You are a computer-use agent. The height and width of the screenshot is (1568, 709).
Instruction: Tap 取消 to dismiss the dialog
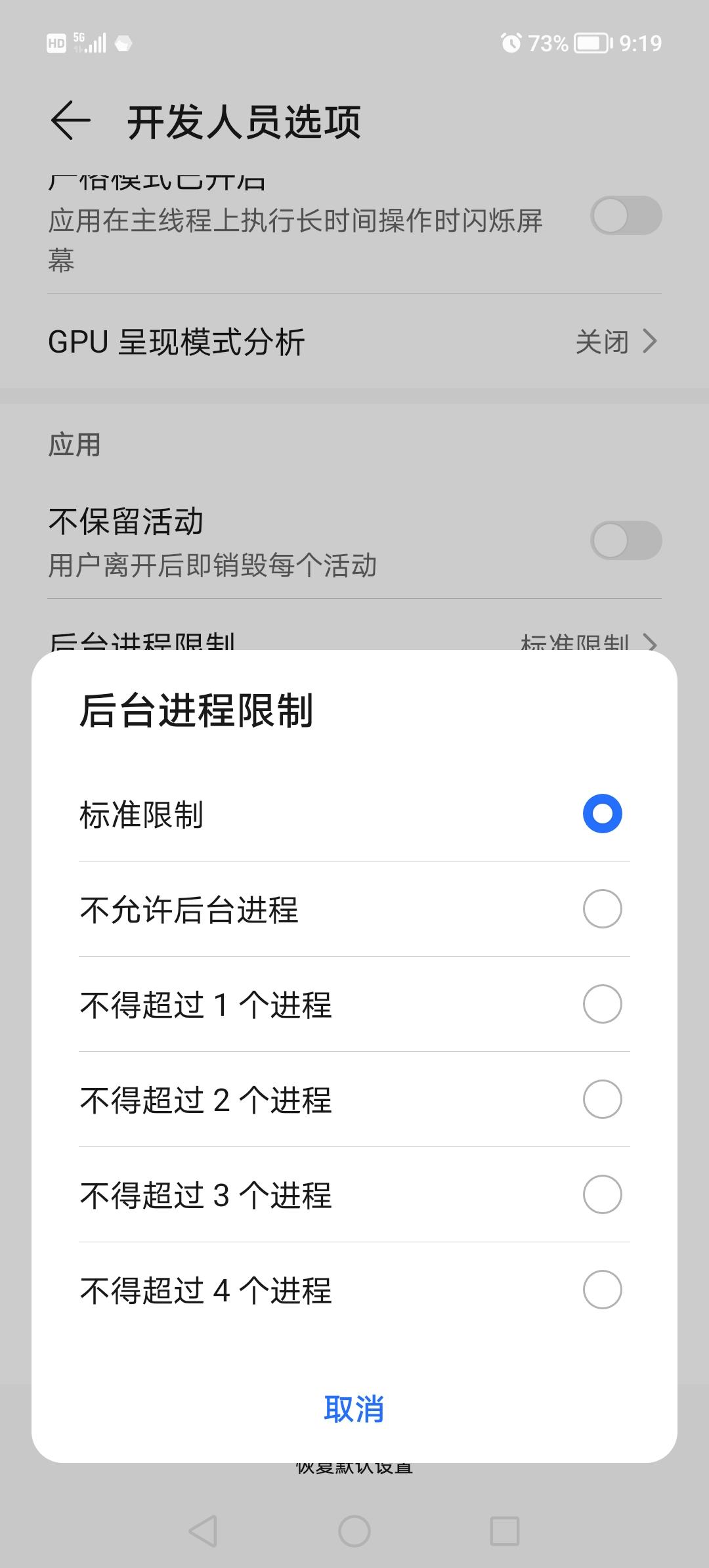click(x=354, y=1407)
